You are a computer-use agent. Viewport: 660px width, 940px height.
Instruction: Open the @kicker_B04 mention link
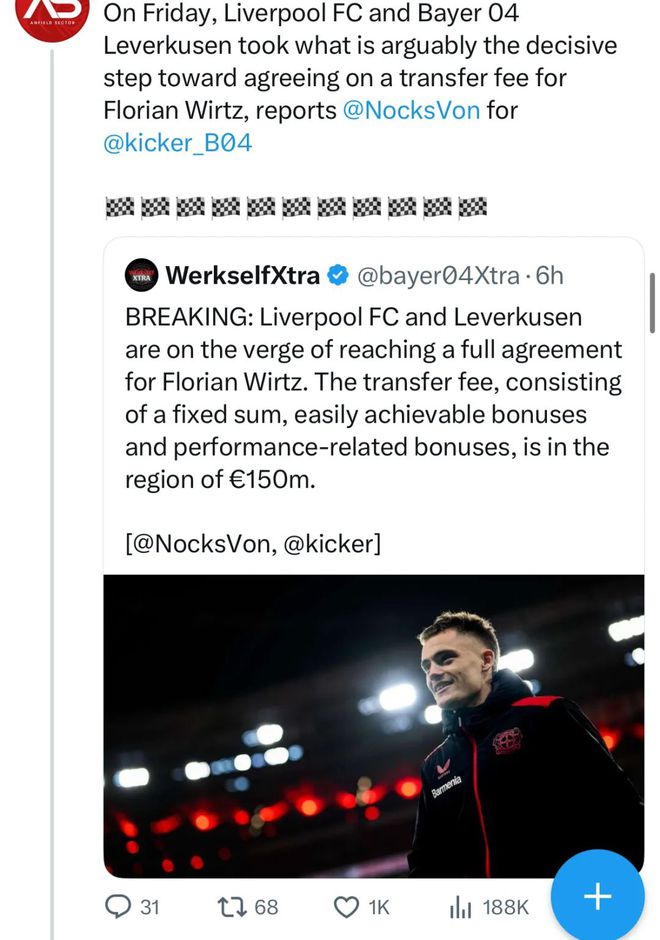[177, 143]
